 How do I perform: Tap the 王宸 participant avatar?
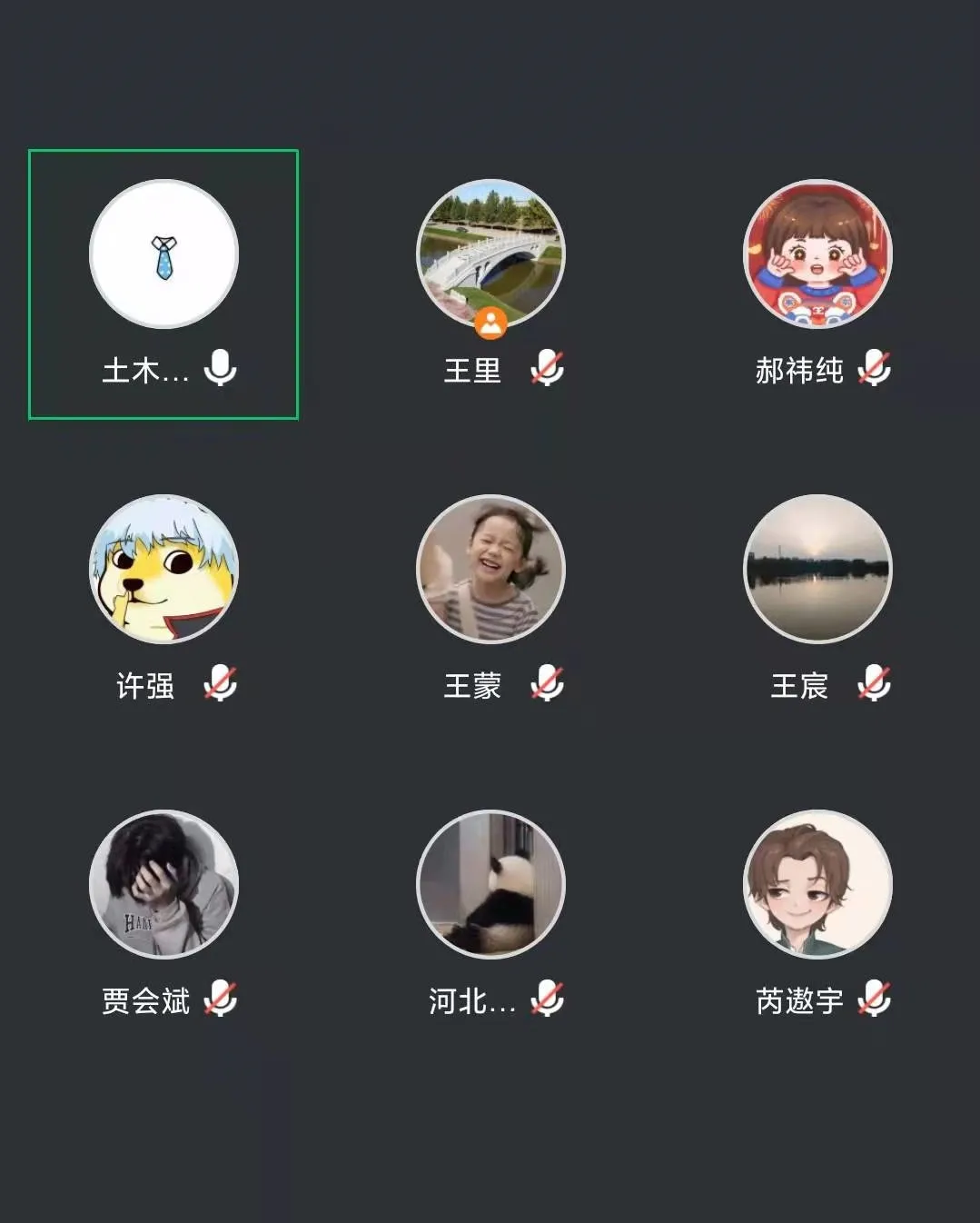pos(817,570)
